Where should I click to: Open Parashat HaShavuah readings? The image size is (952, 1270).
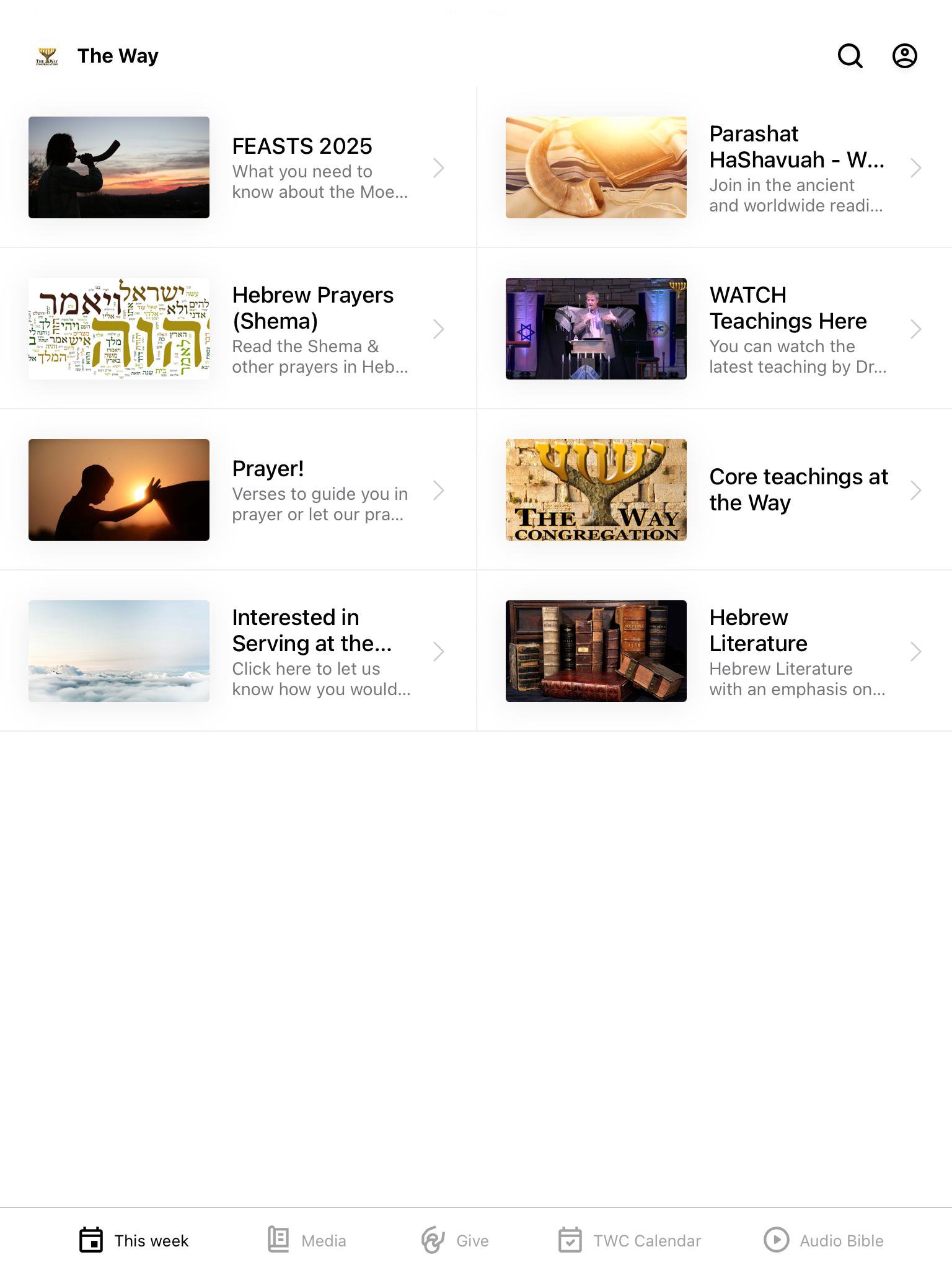click(714, 167)
